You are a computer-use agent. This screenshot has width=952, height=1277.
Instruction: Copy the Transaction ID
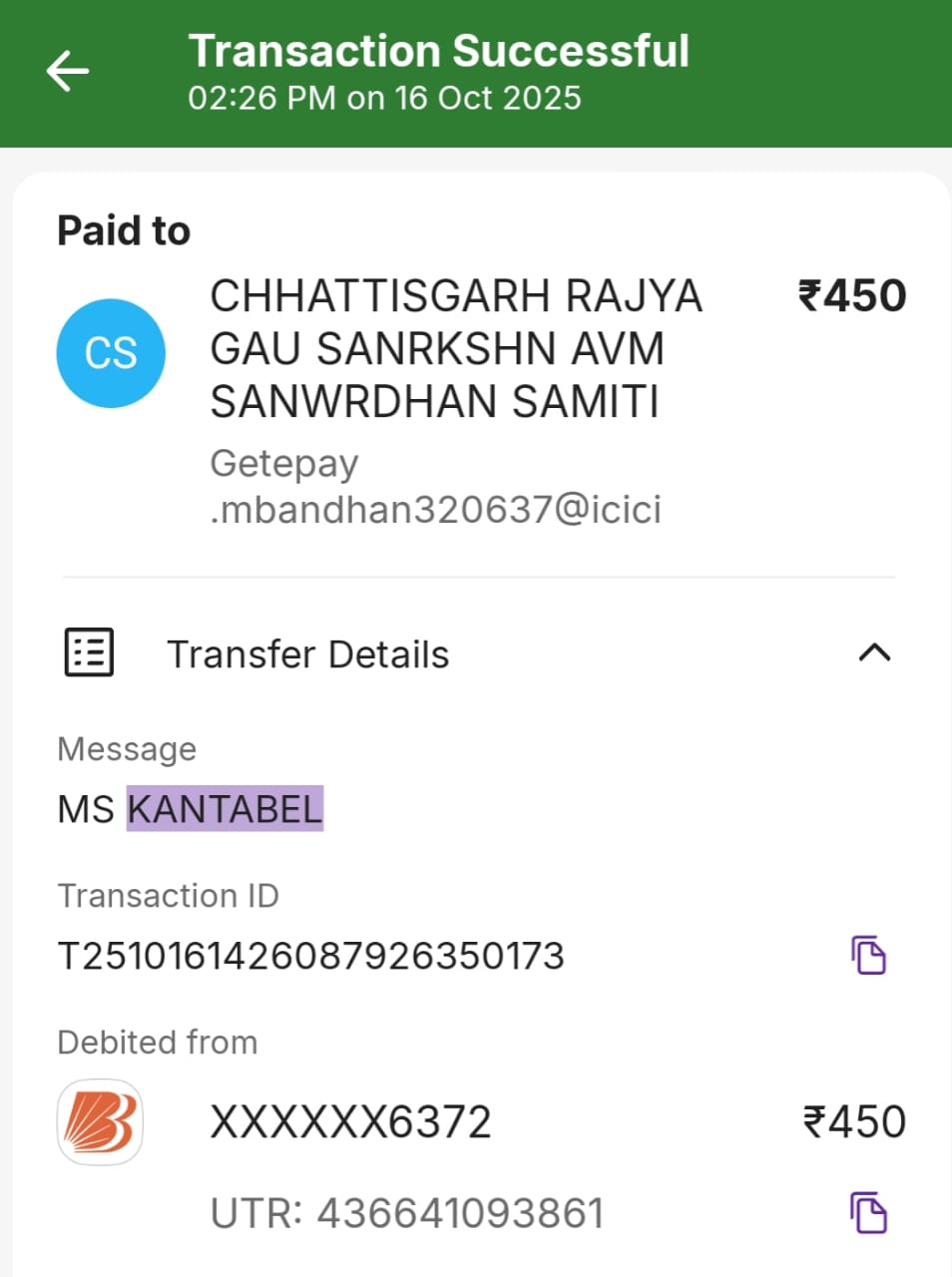pyautogui.click(x=868, y=955)
